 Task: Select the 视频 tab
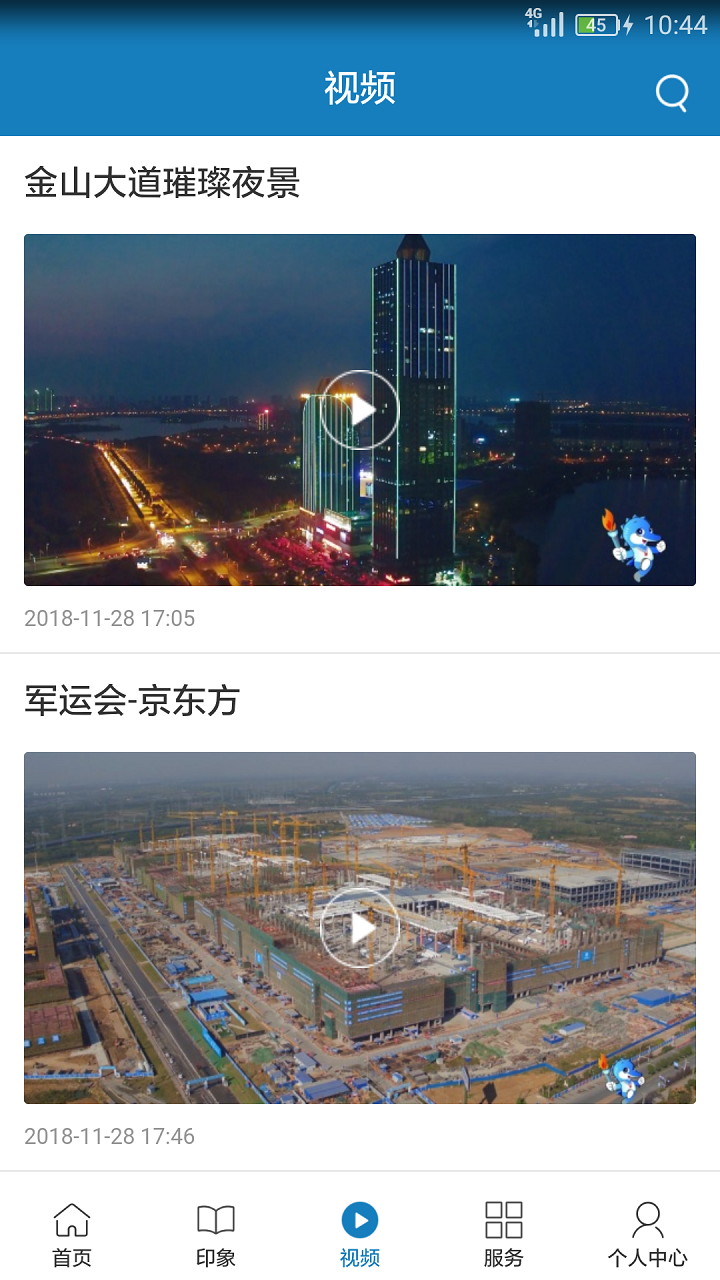click(x=360, y=1234)
